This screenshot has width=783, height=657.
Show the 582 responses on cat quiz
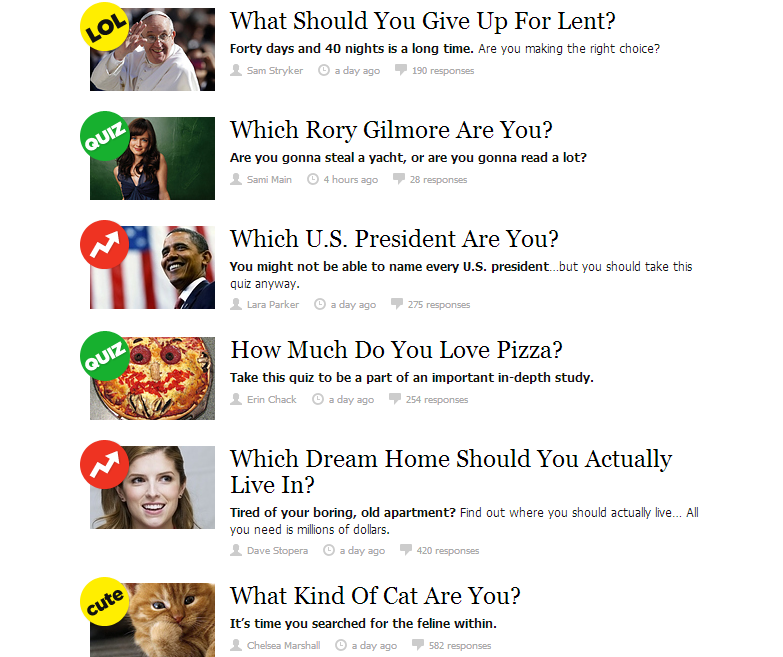pos(459,646)
